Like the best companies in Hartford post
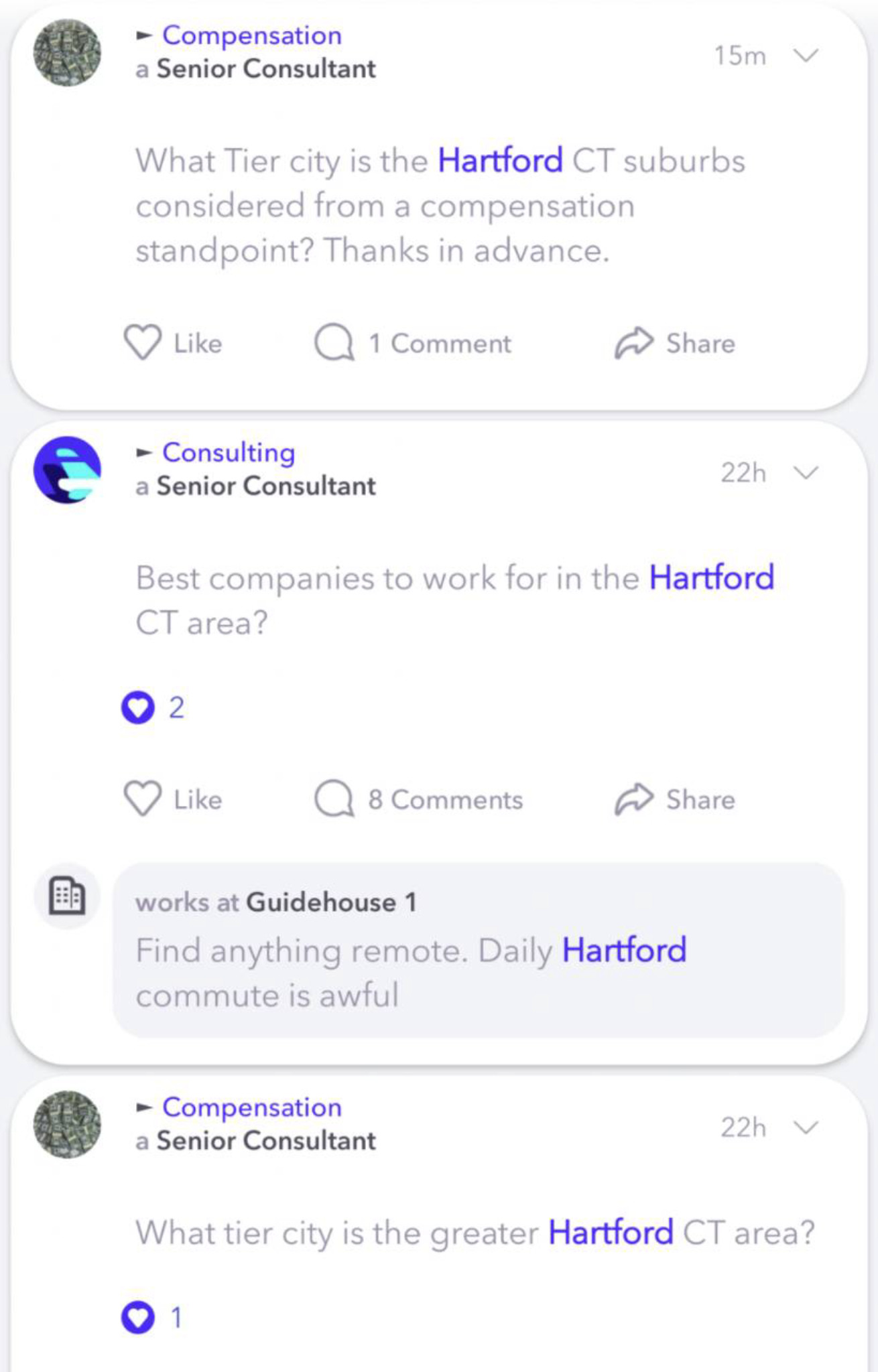 (x=173, y=799)
